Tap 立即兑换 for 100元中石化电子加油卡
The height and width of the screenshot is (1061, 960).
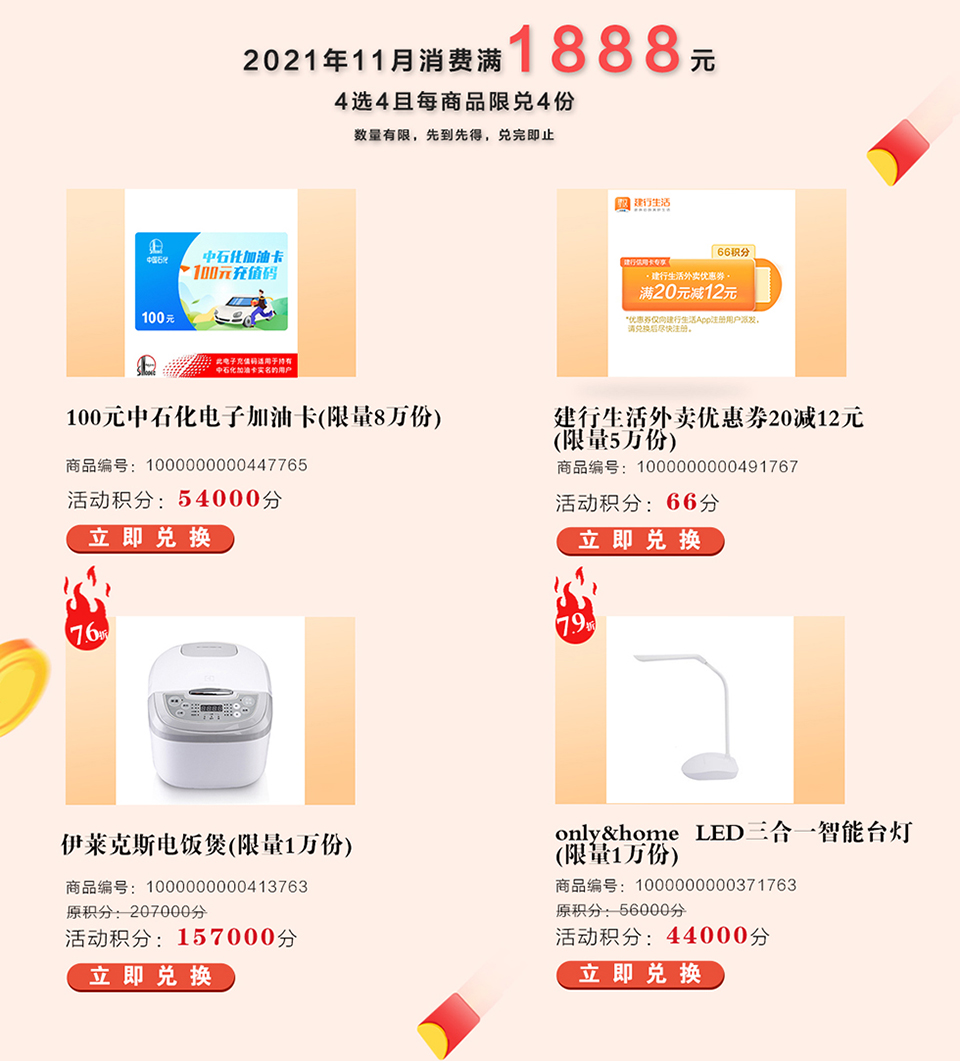(x=150, y=538)
